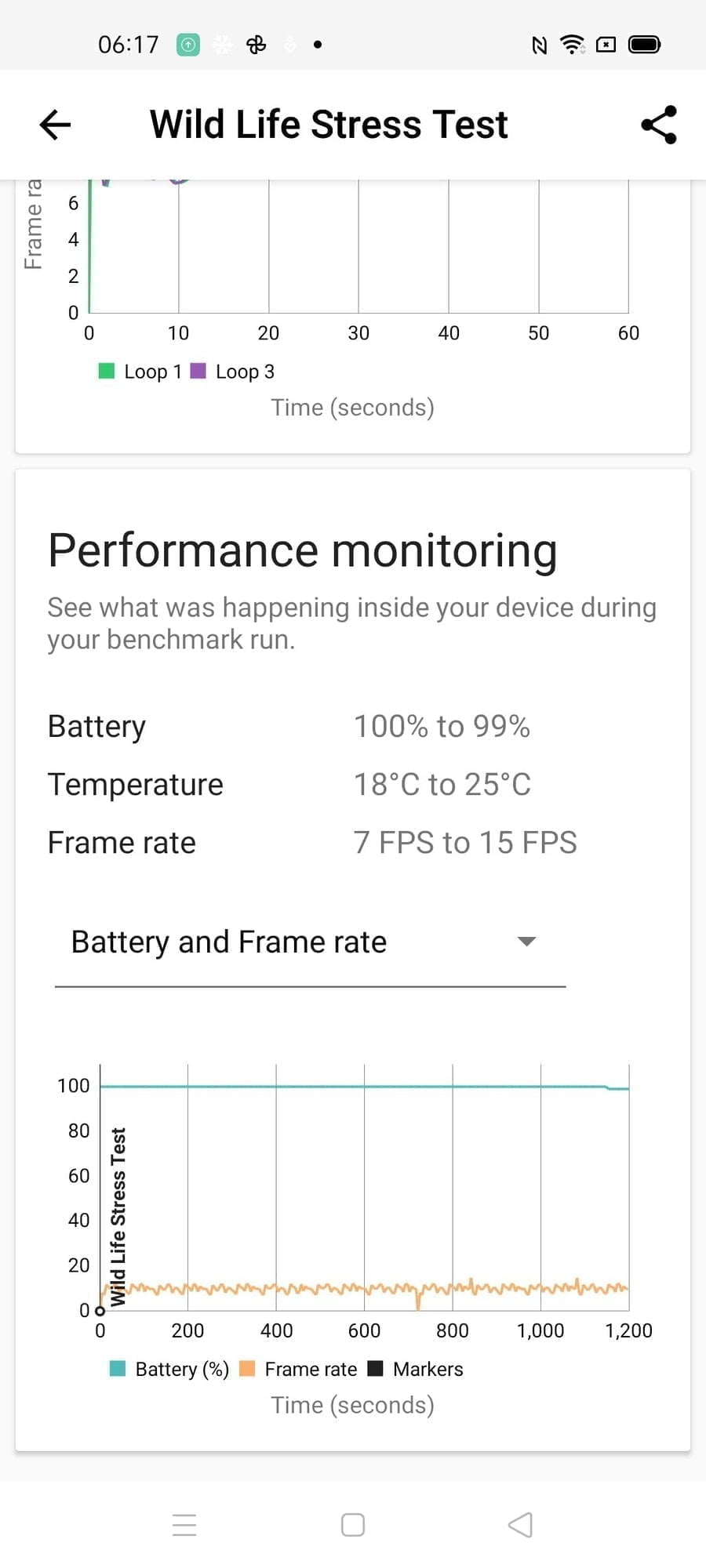Open recent apps from navigation bar

point(184,1525)
